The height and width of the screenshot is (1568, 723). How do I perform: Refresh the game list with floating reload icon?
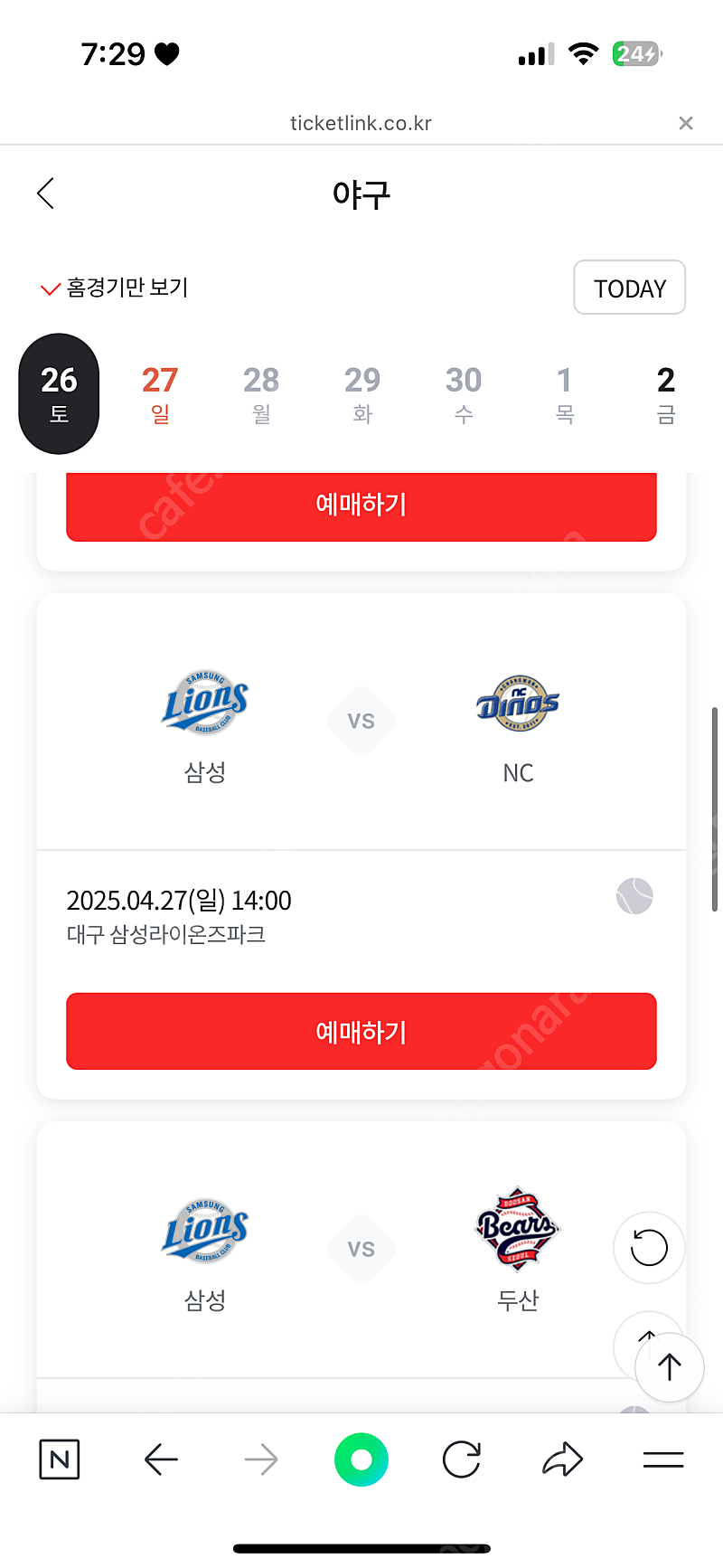coord(649,1248)
